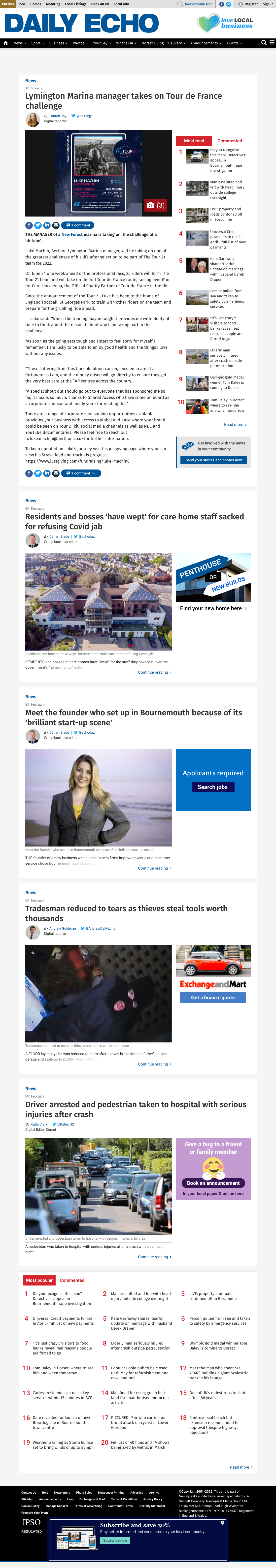
Task: Open the photo gallery on Luke Machin image
Action: 156,206
